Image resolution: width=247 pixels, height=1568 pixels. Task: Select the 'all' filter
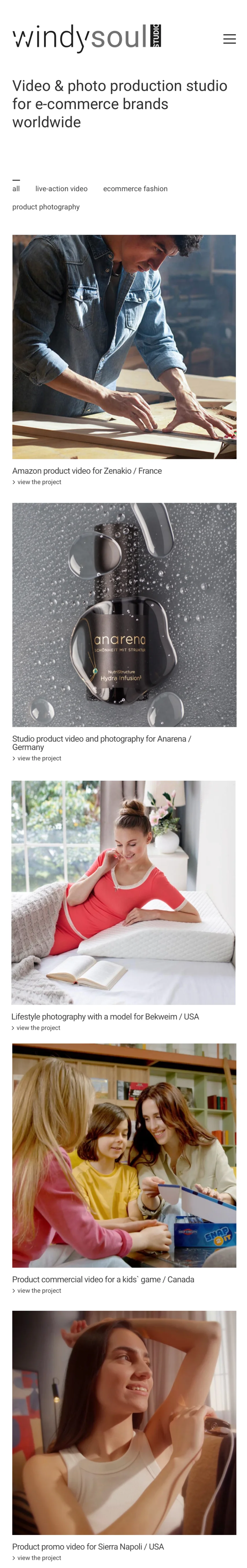click(16, 189)
